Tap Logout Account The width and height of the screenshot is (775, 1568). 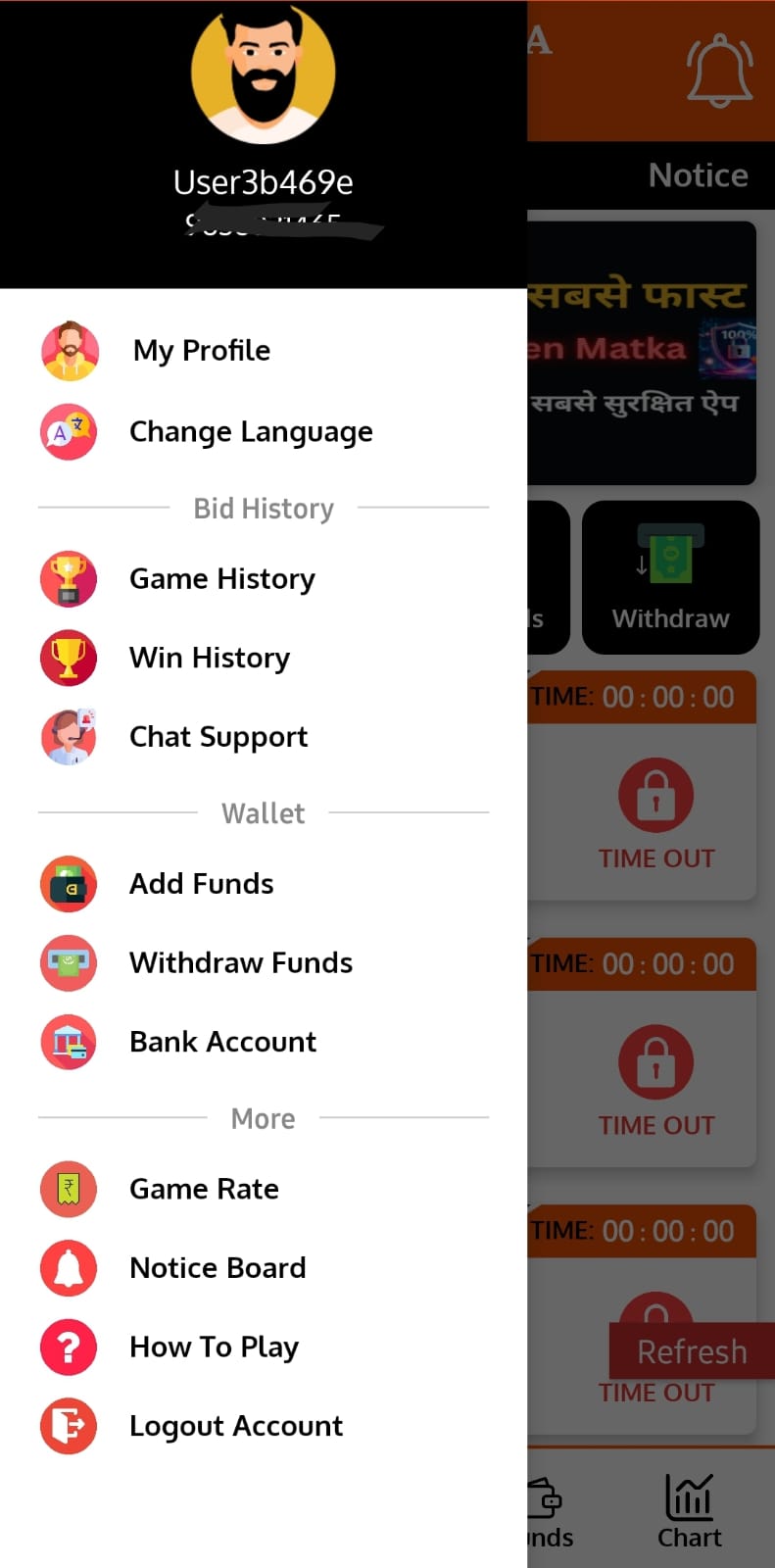pos(236,1426)
